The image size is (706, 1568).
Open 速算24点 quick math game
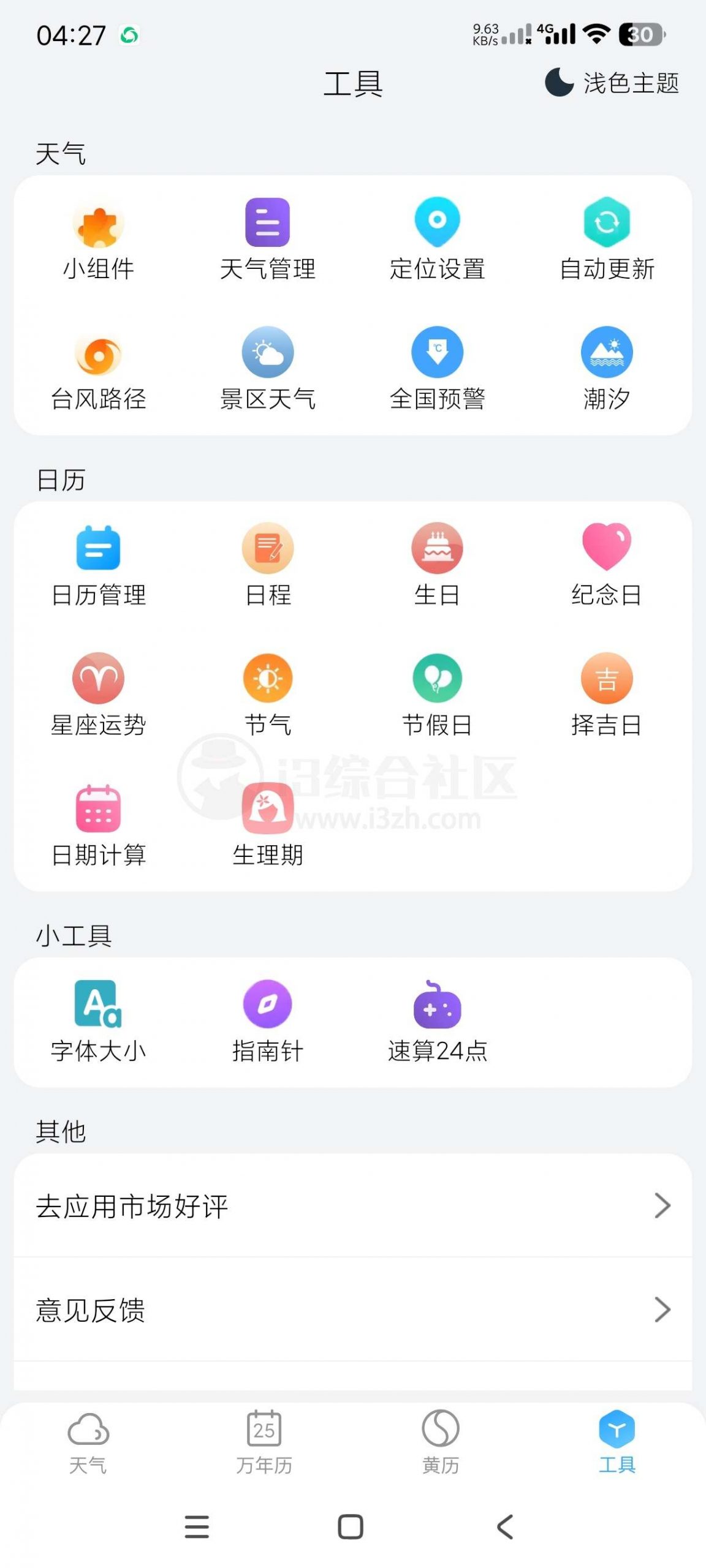[x=437, y=1017]
